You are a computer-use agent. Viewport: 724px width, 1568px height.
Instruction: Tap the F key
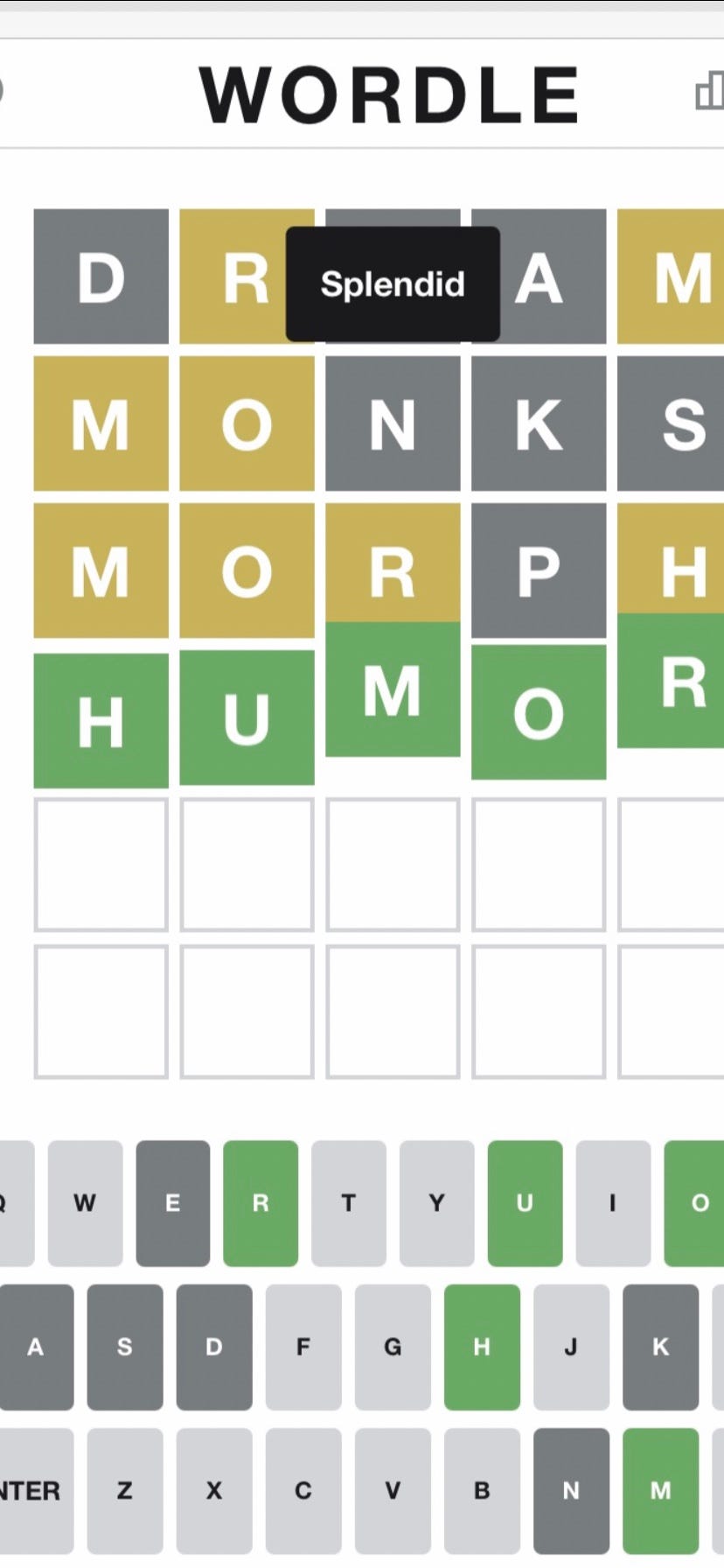click(x=303, y=1347)
